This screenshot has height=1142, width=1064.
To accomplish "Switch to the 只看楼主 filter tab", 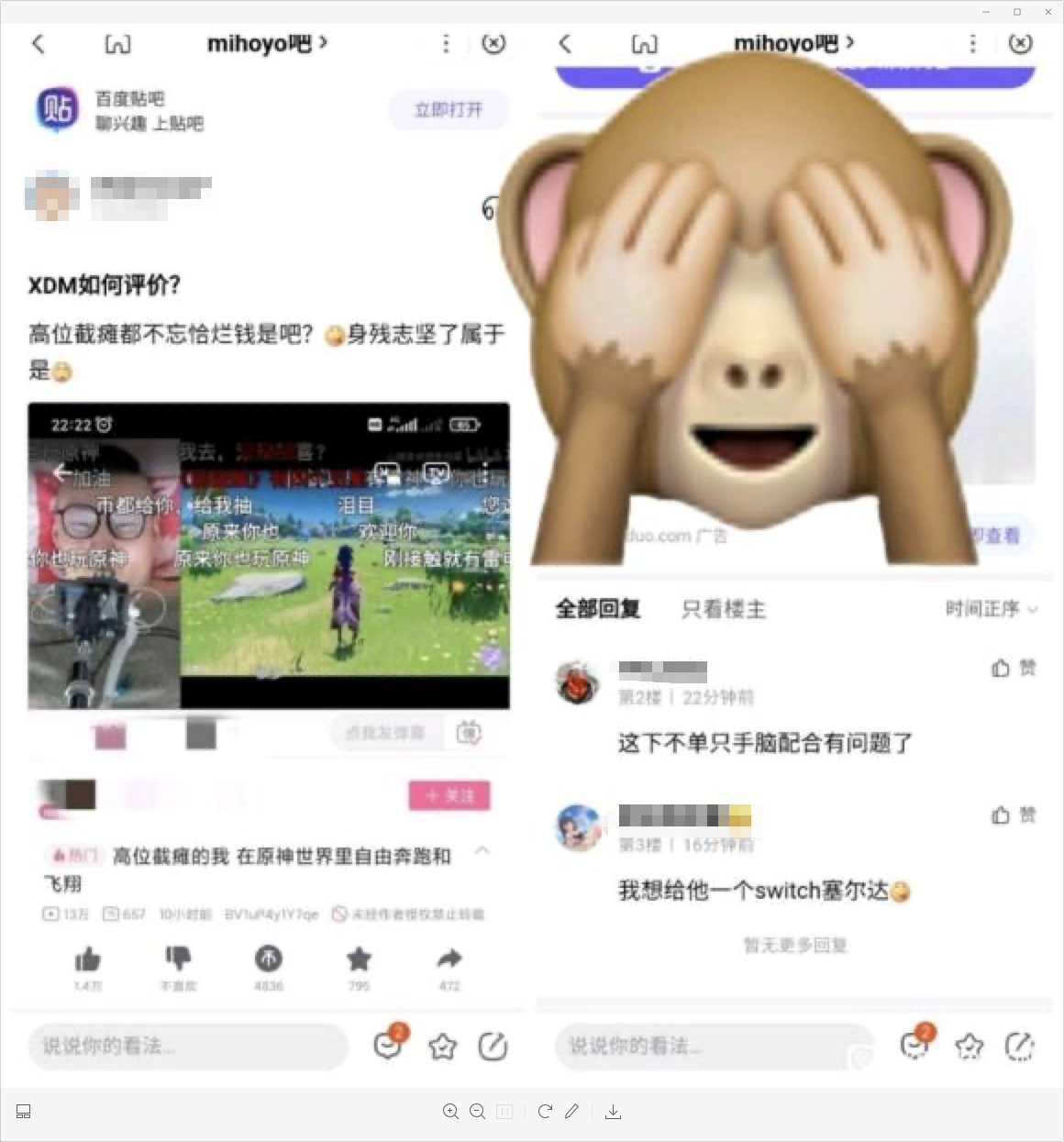I will click(722, 609).
